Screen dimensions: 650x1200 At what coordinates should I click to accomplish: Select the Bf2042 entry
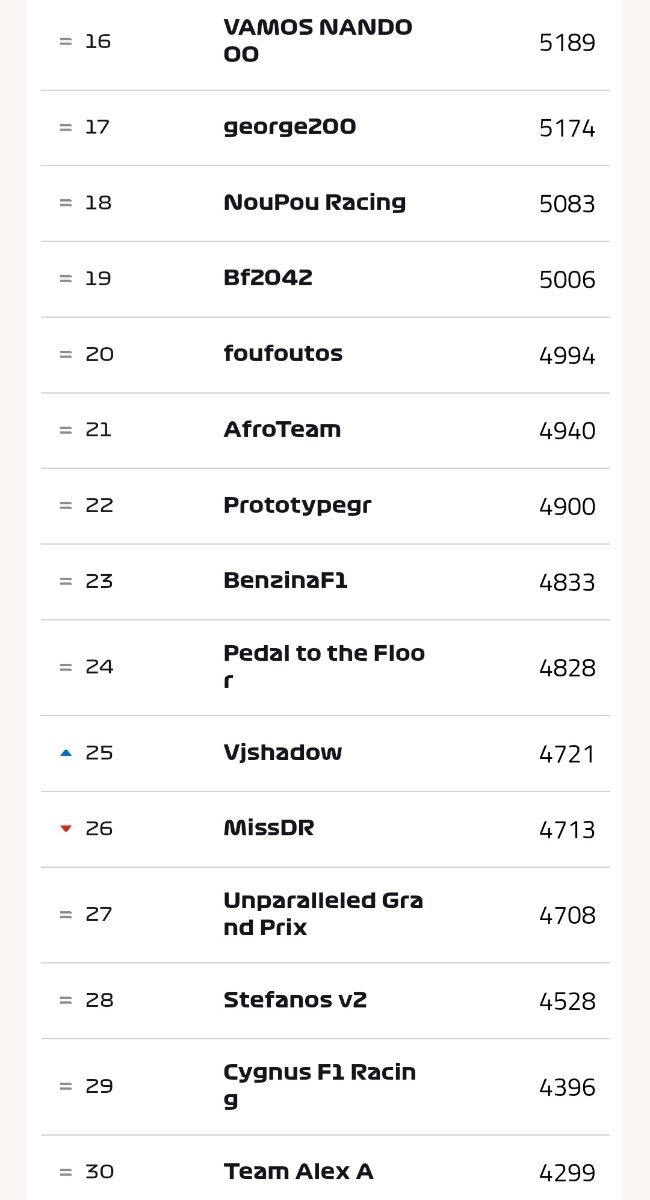pyautogui.click(x=325, y=279)
